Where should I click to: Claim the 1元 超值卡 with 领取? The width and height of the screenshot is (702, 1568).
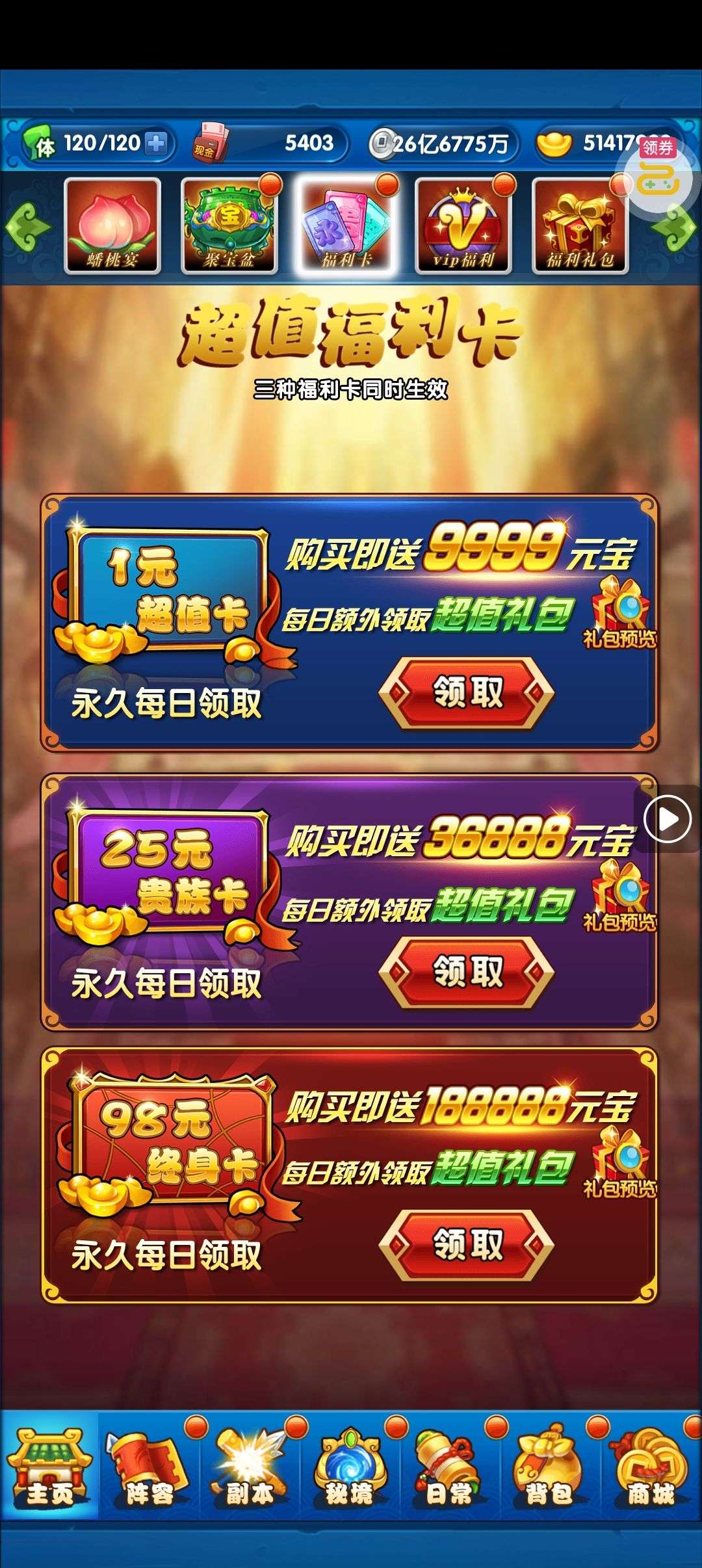coord(467,692)
